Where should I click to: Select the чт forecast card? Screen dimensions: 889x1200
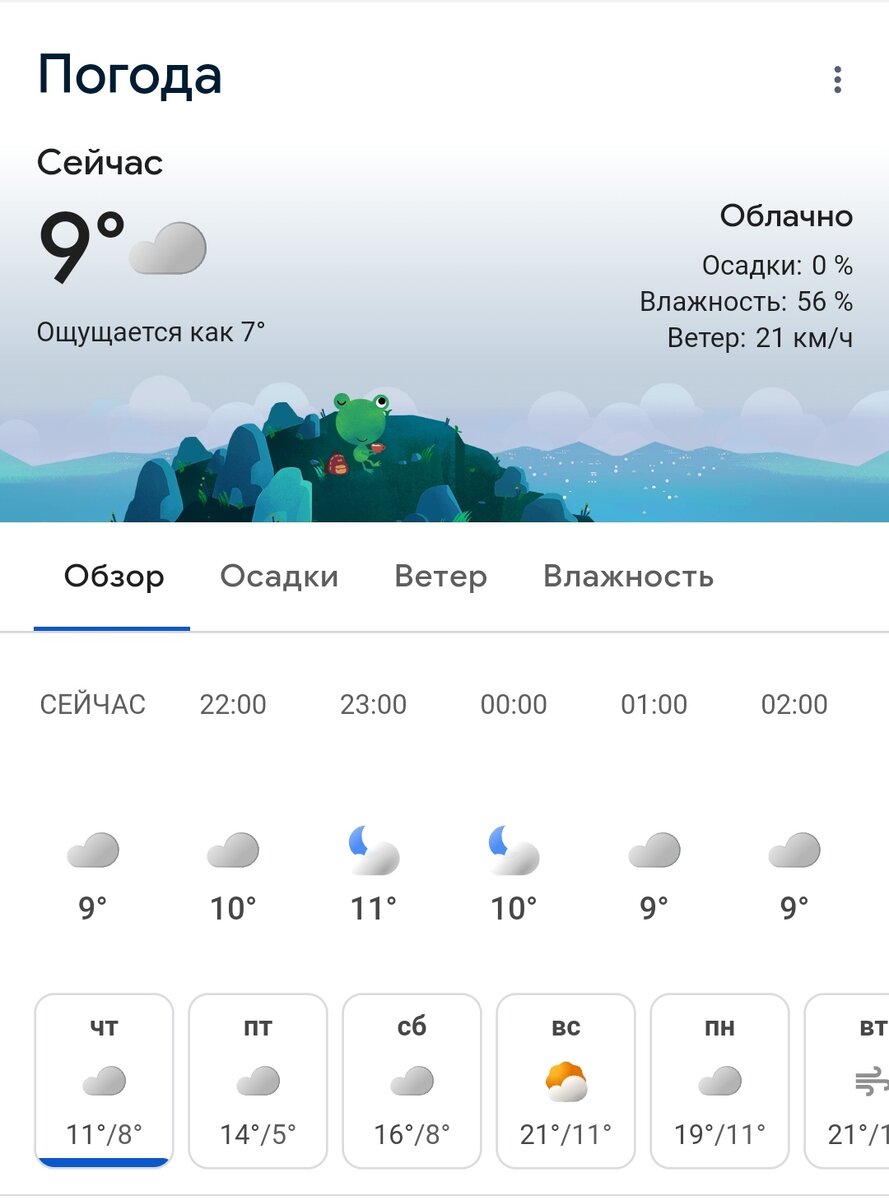pyautogui.click(x=104, y=1080)
